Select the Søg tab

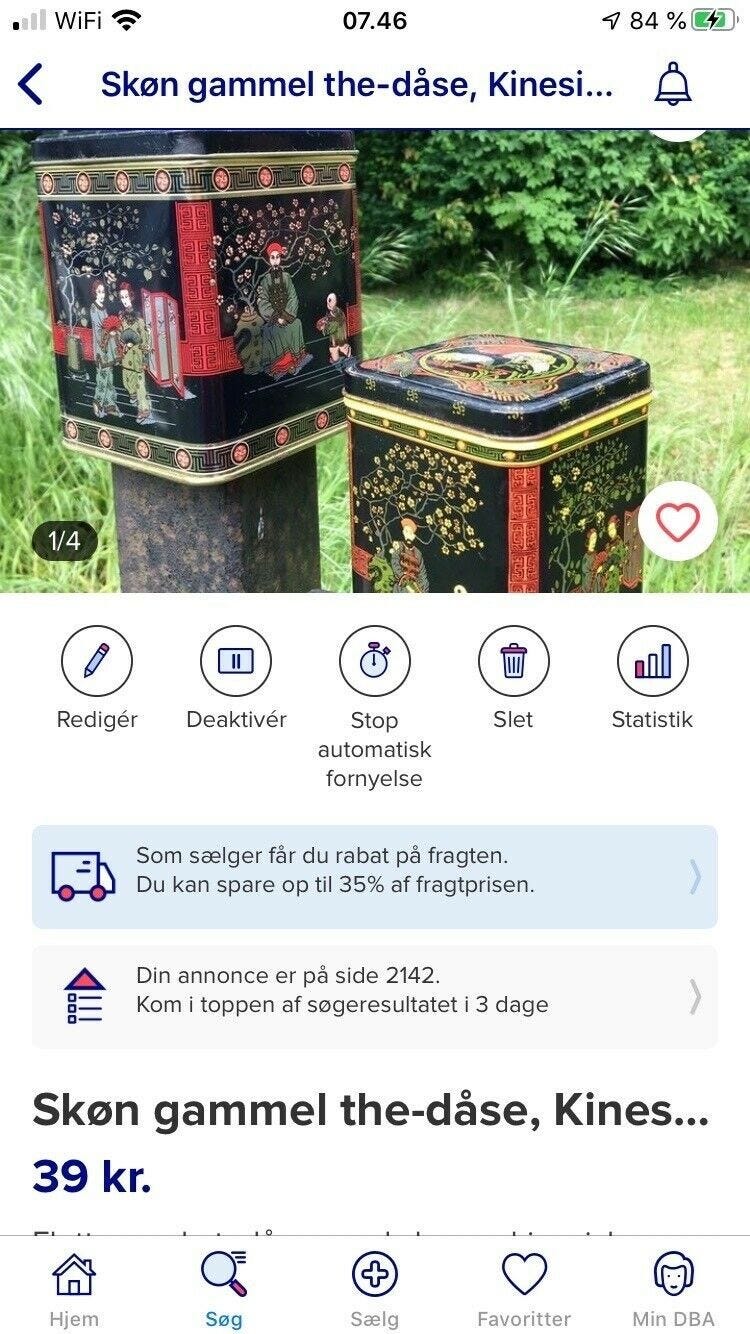224,1290
